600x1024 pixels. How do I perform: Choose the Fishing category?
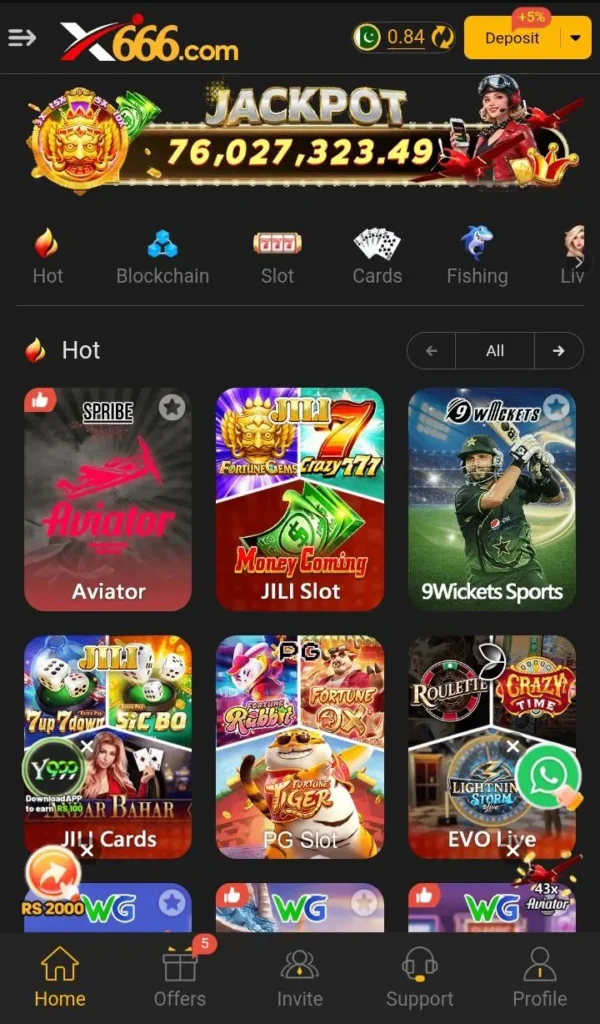click(477, 257)
